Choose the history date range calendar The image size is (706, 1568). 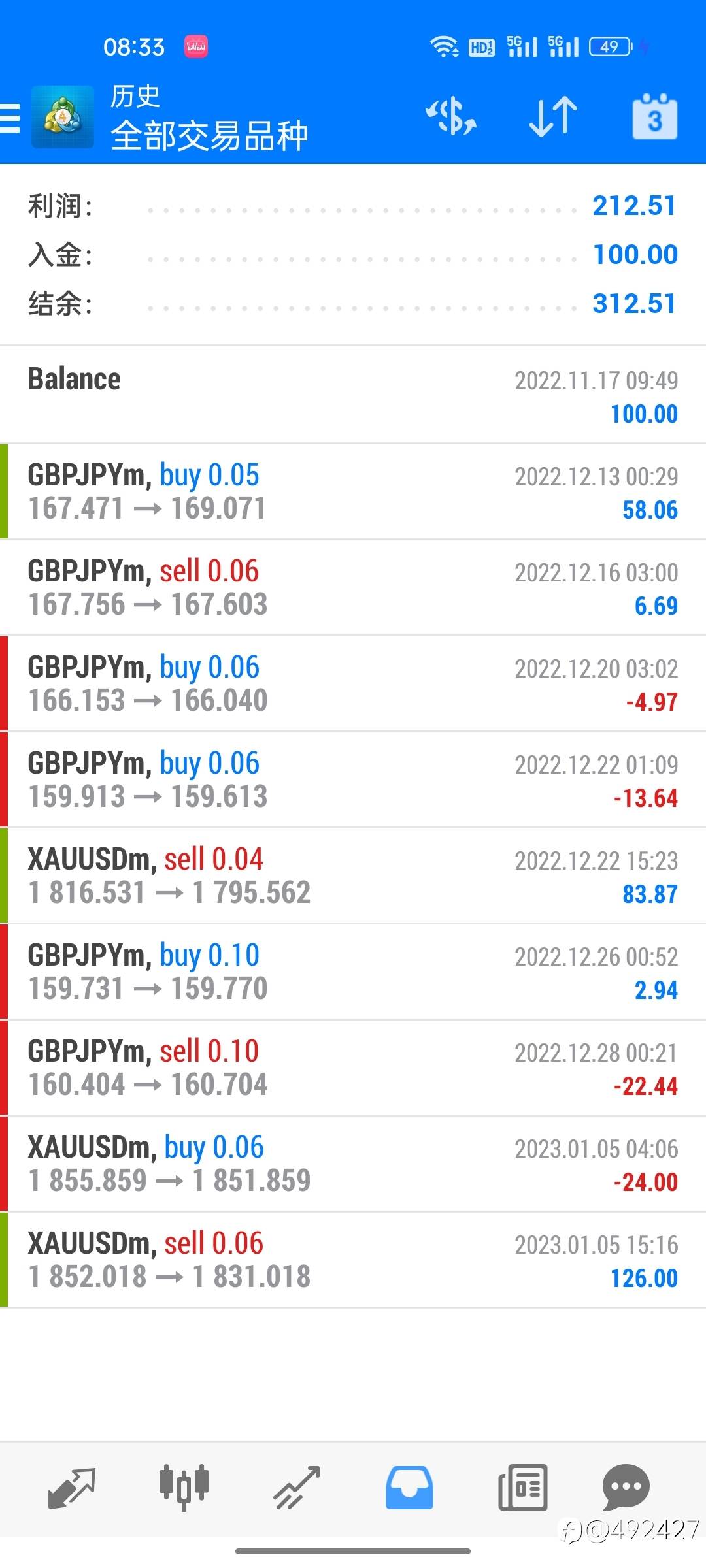[654, 118]
